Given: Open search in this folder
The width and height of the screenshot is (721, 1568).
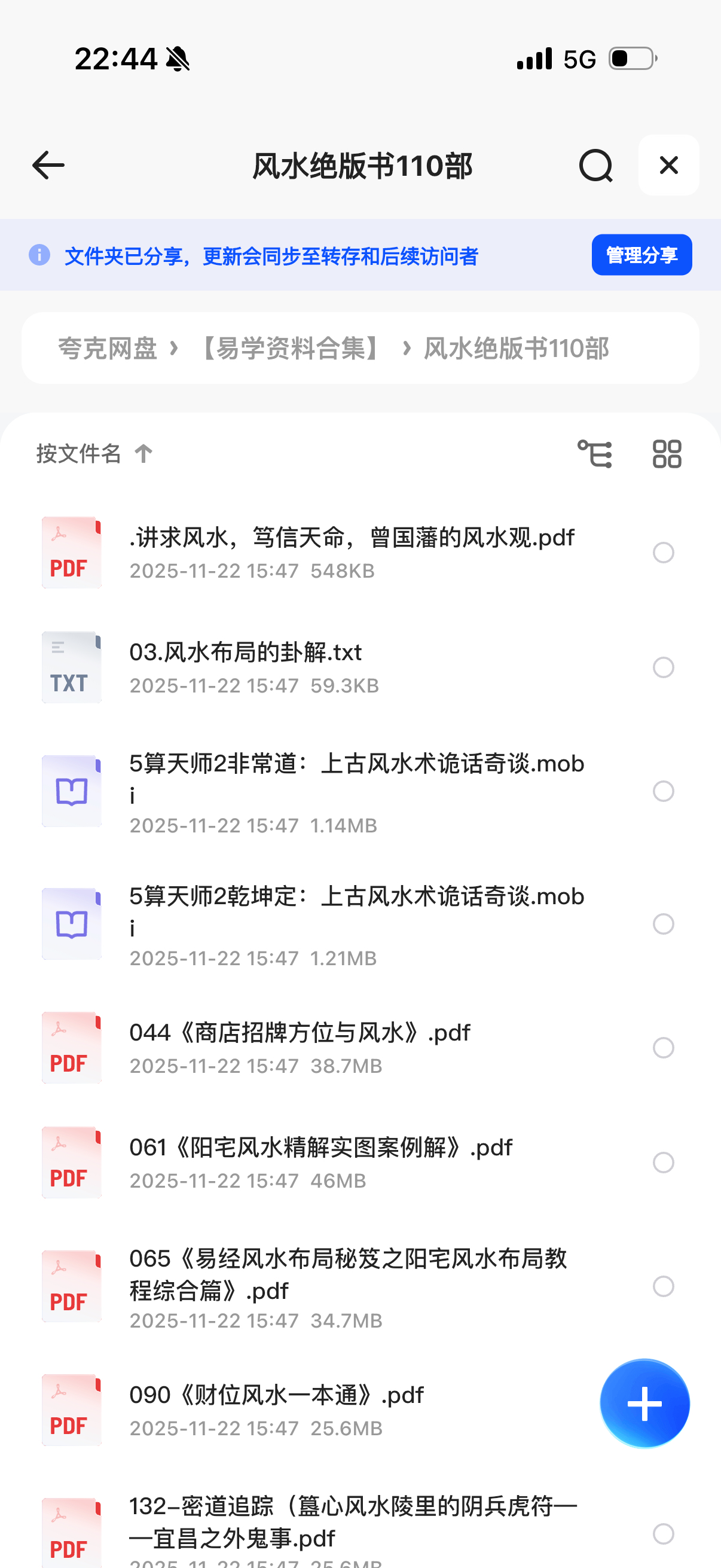Looking at the screenshot, I should pyautogui.click(x=595, y=166).
